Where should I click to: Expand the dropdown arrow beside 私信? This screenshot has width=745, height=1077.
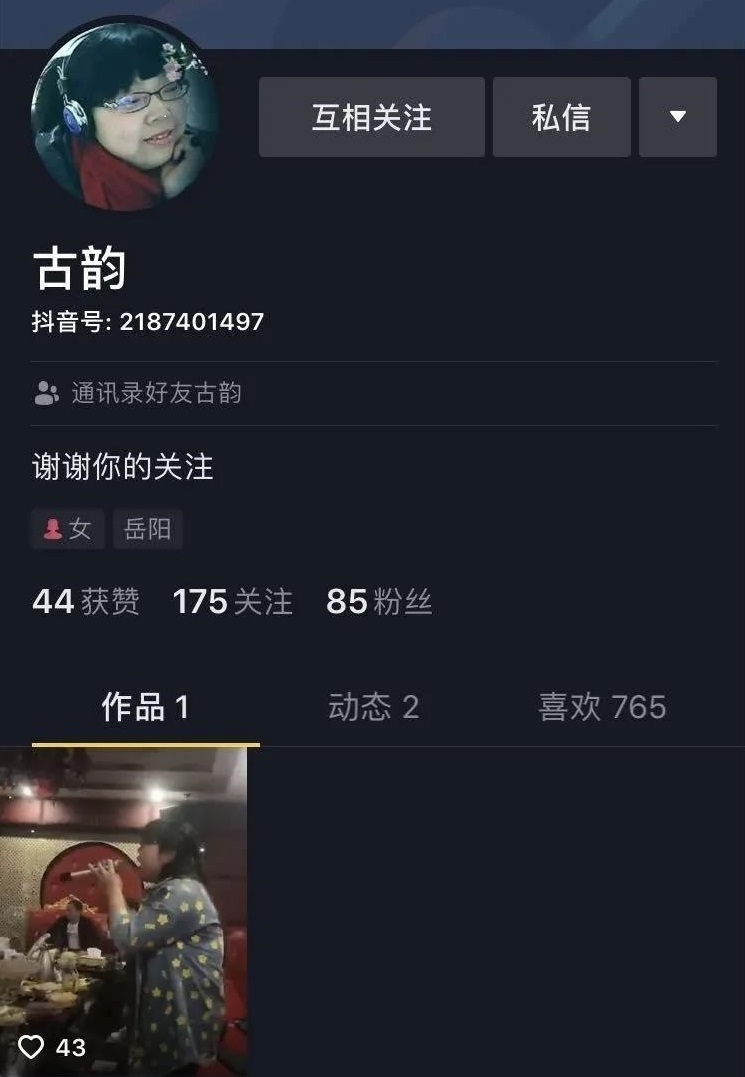tap(678, 117)
